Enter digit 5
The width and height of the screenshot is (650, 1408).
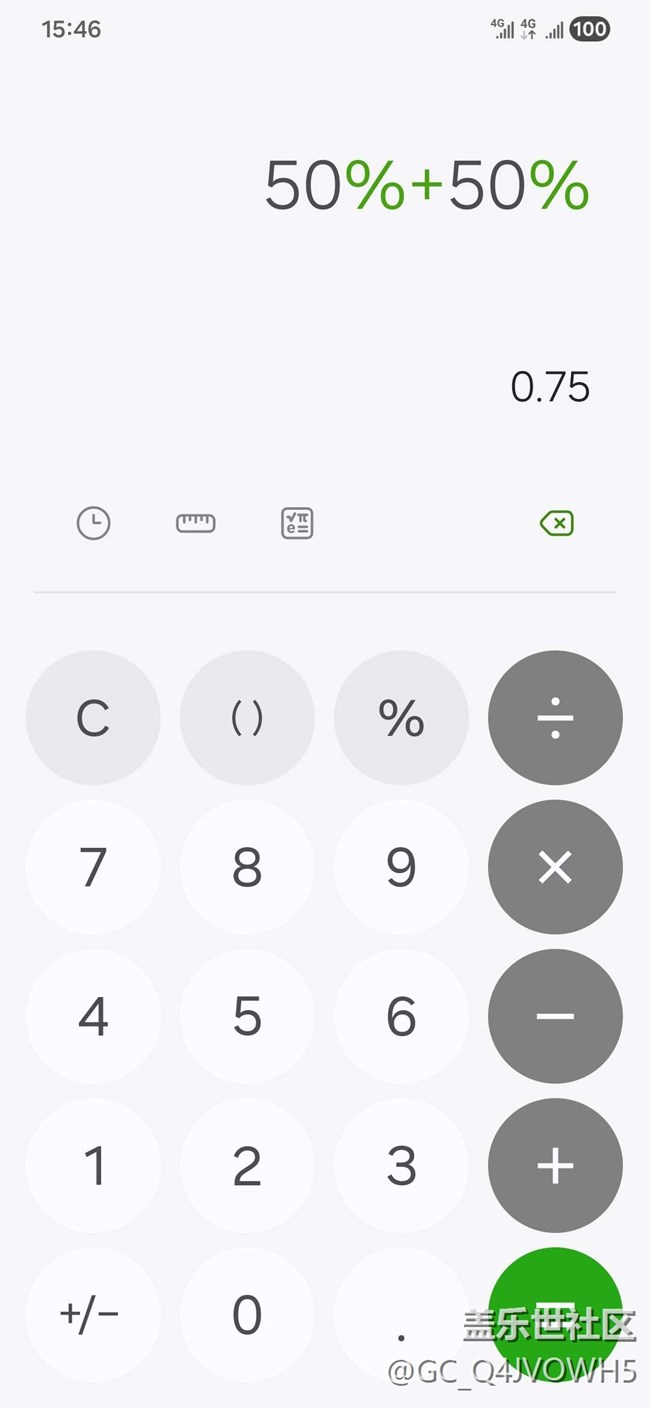tap(247, 1016)
